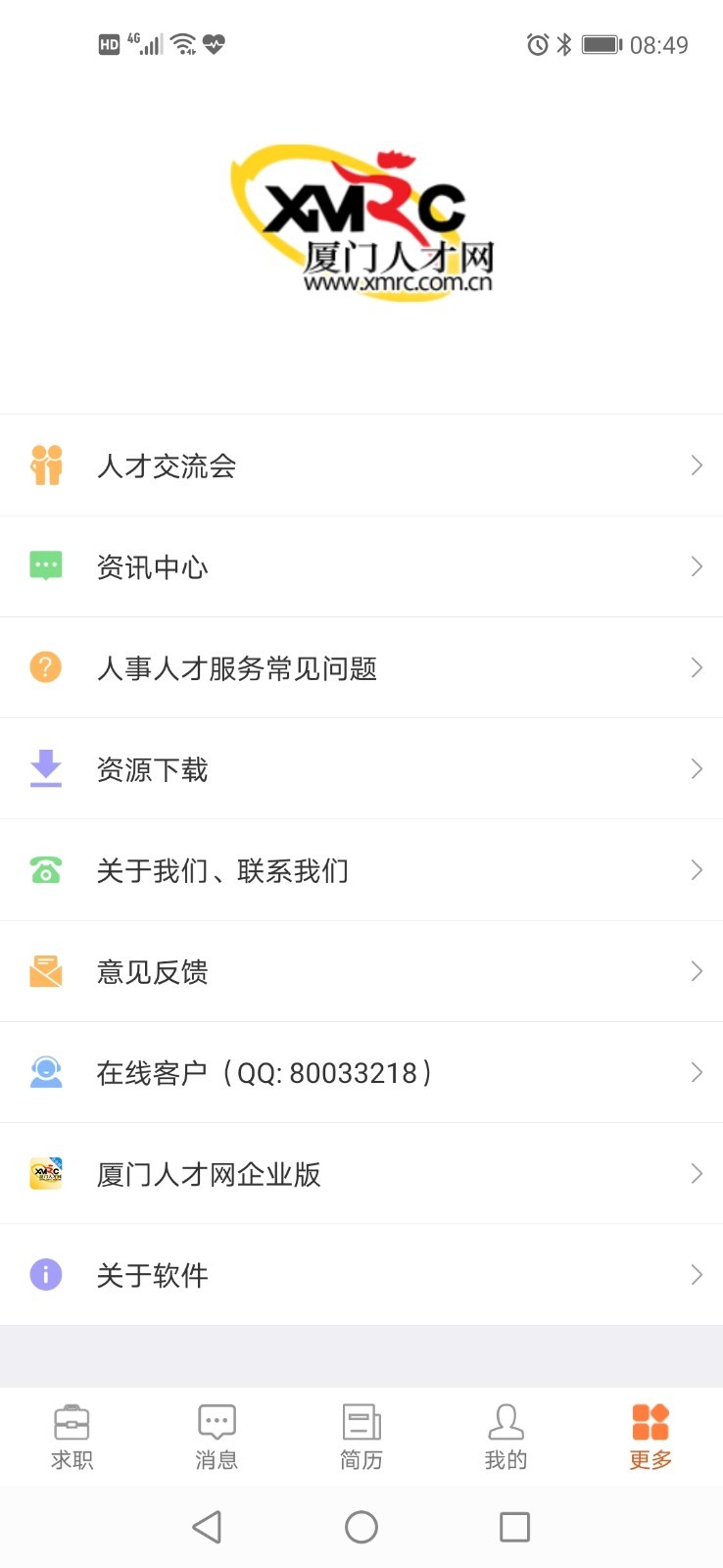Select the 资源下载 download arrow icon
This screenshot has width=723, height=1568.
coord(46,768)
